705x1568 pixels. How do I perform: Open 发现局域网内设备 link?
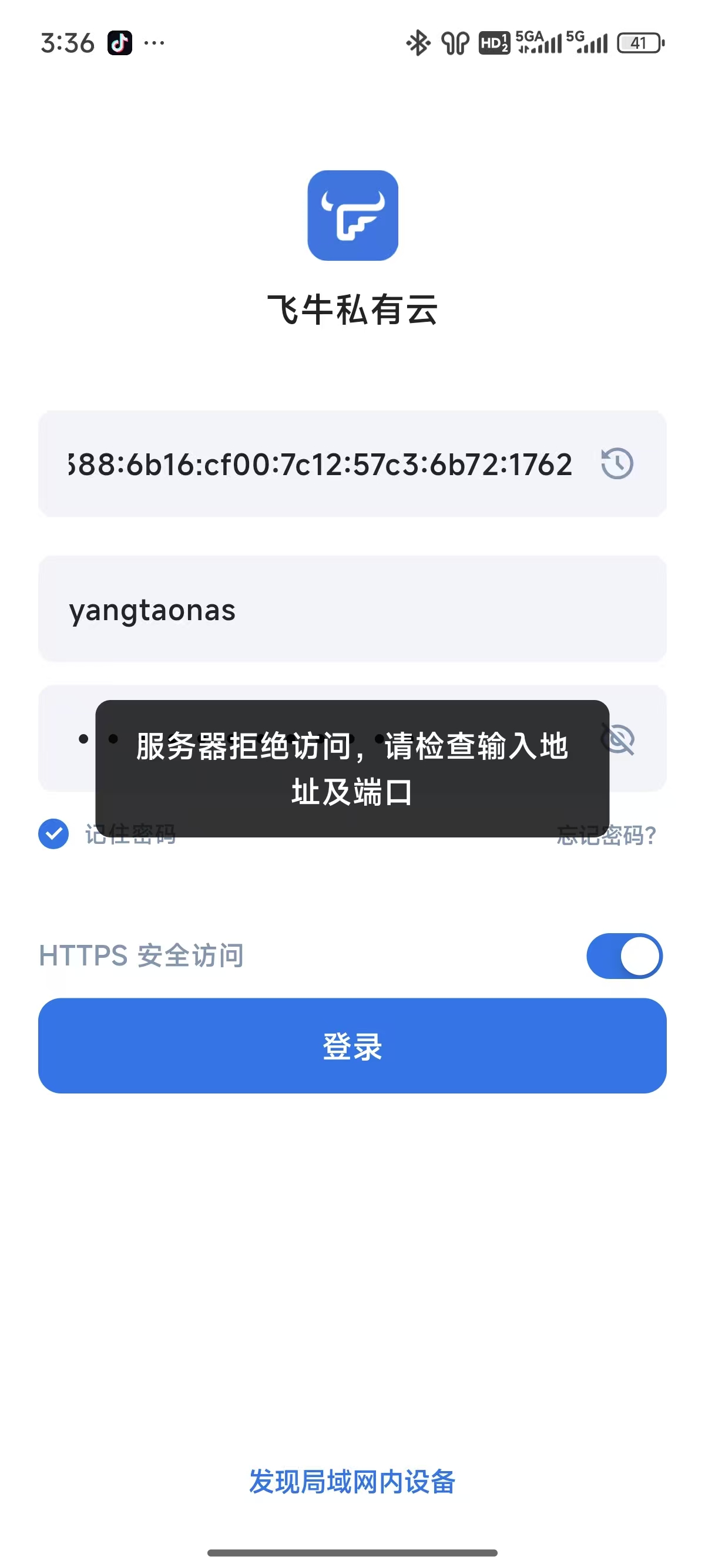click(x=352, y=1482)
